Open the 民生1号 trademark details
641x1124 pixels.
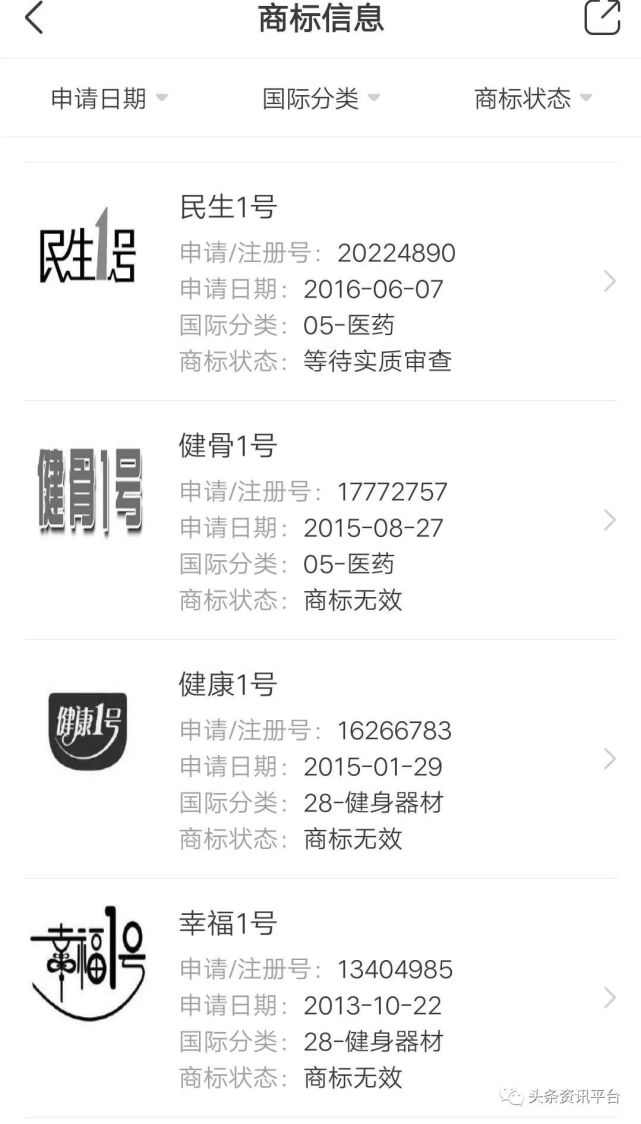tap(320, 282)
